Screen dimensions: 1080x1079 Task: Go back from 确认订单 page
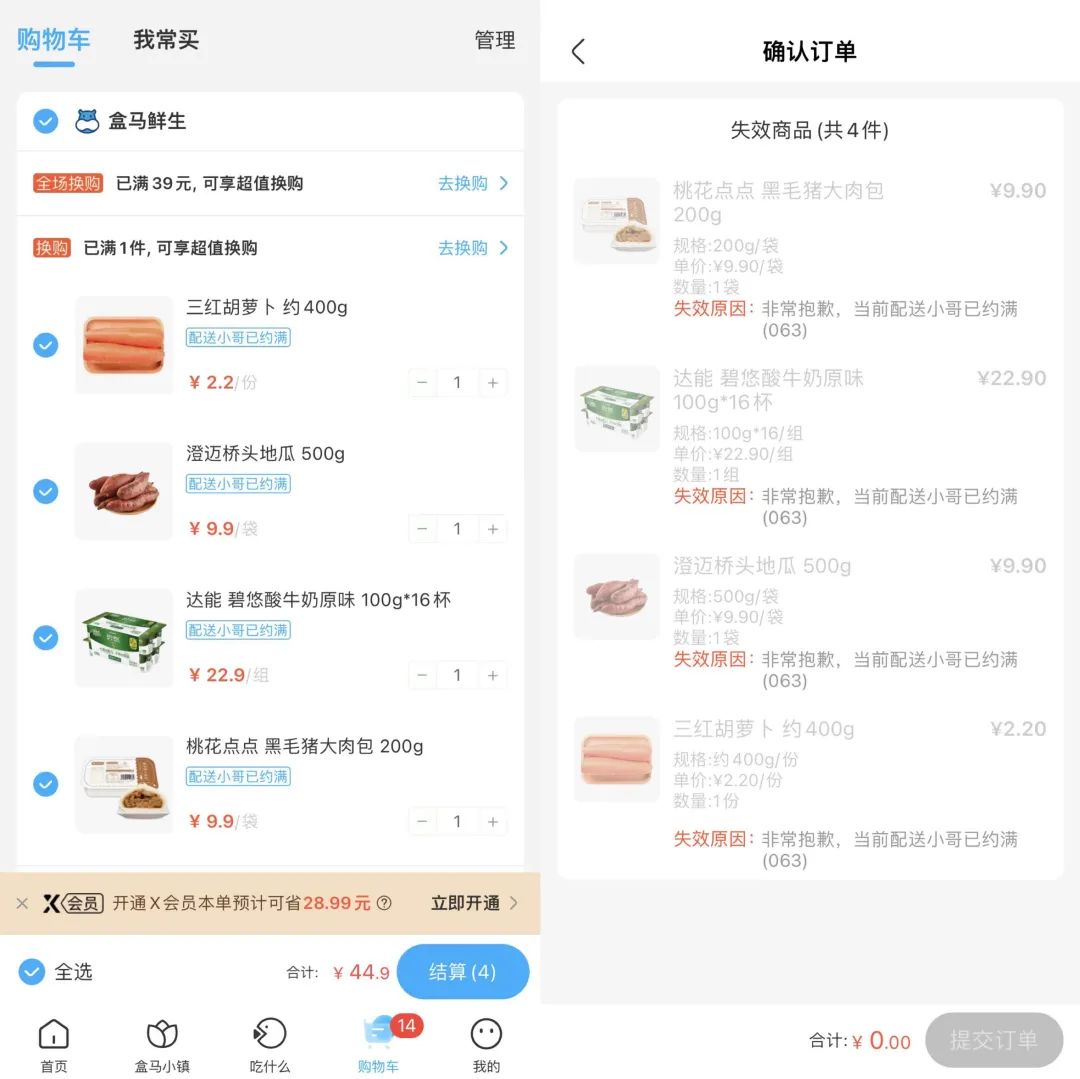[x=578, y=52]
